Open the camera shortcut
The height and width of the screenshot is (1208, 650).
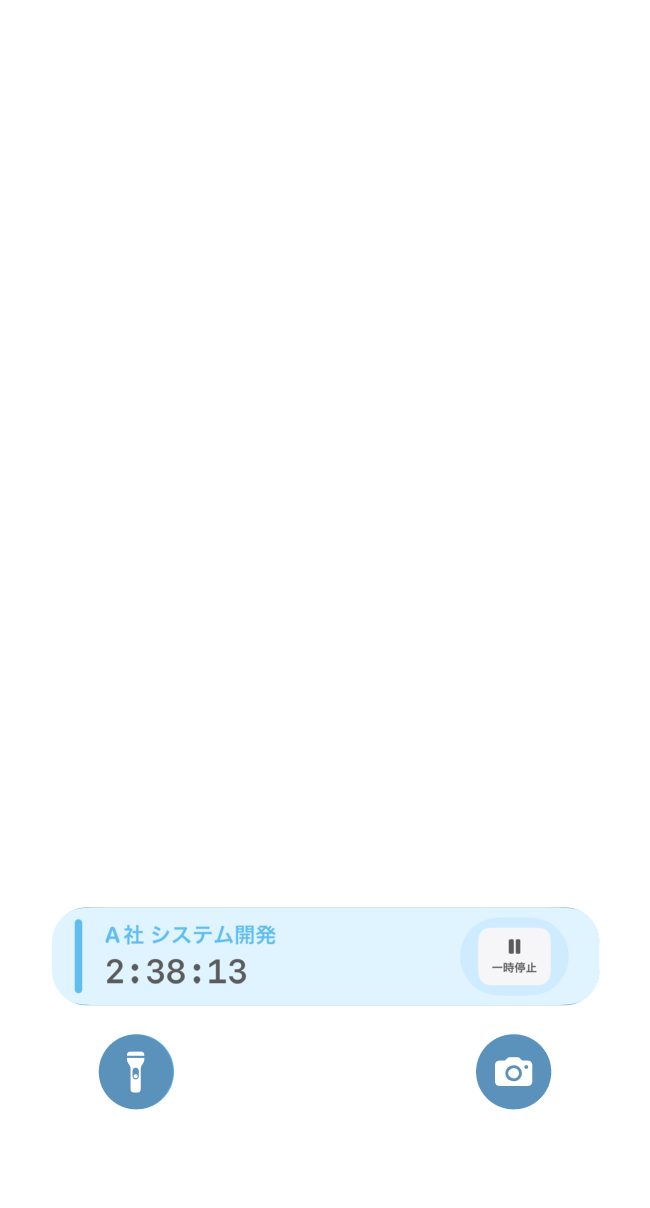coord(513,1072)
